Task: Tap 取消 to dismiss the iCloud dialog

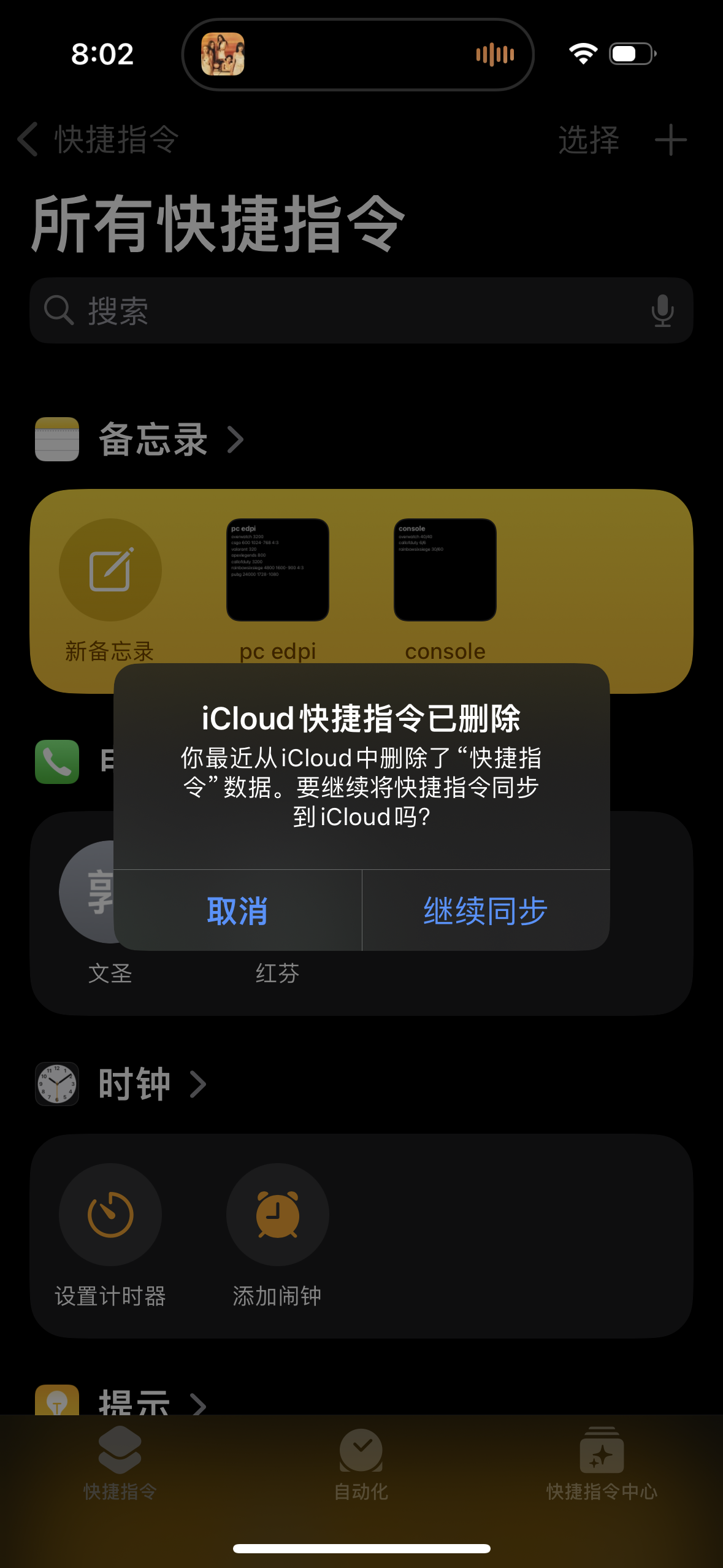Action: (x=237, y=911)
